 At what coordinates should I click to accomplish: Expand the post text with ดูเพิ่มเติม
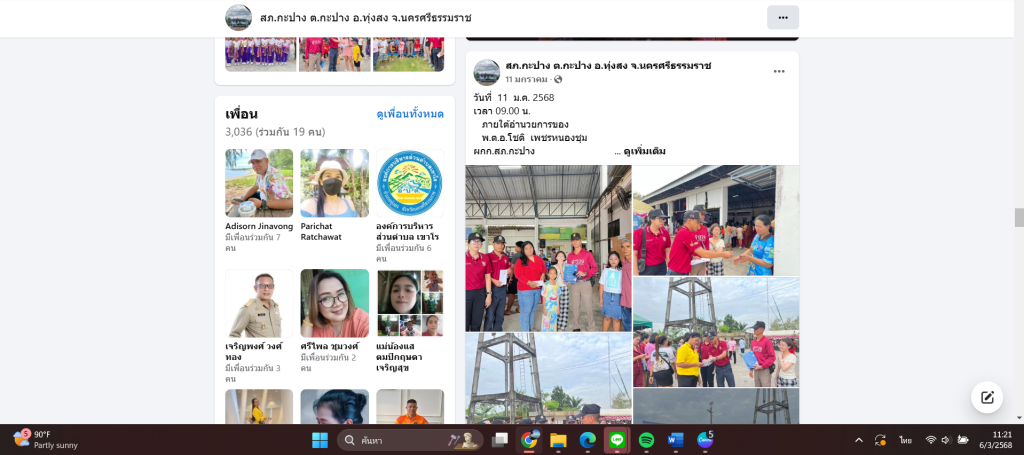coord(644,151)
